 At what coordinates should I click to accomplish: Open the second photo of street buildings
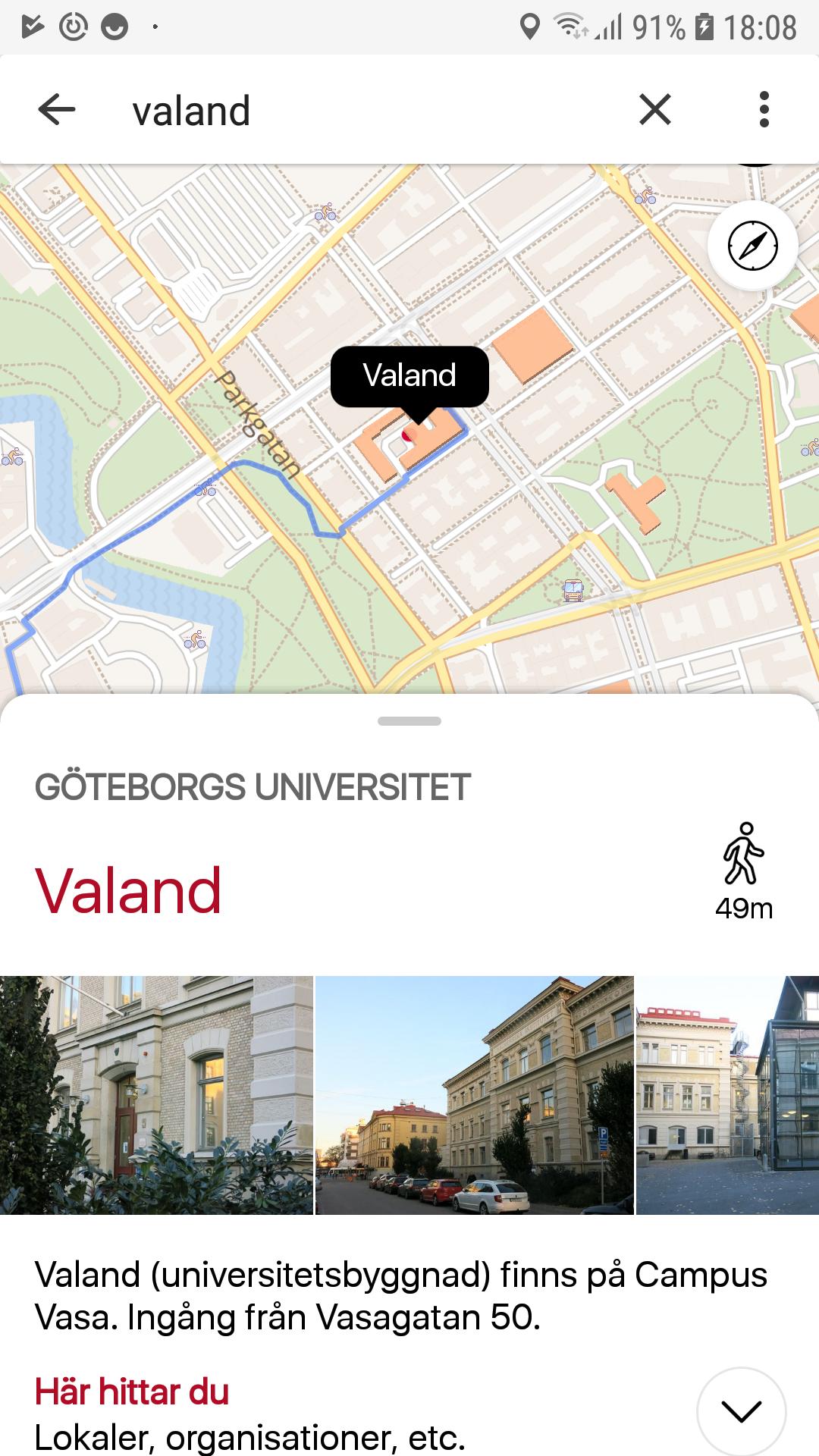click(474, 1095)
